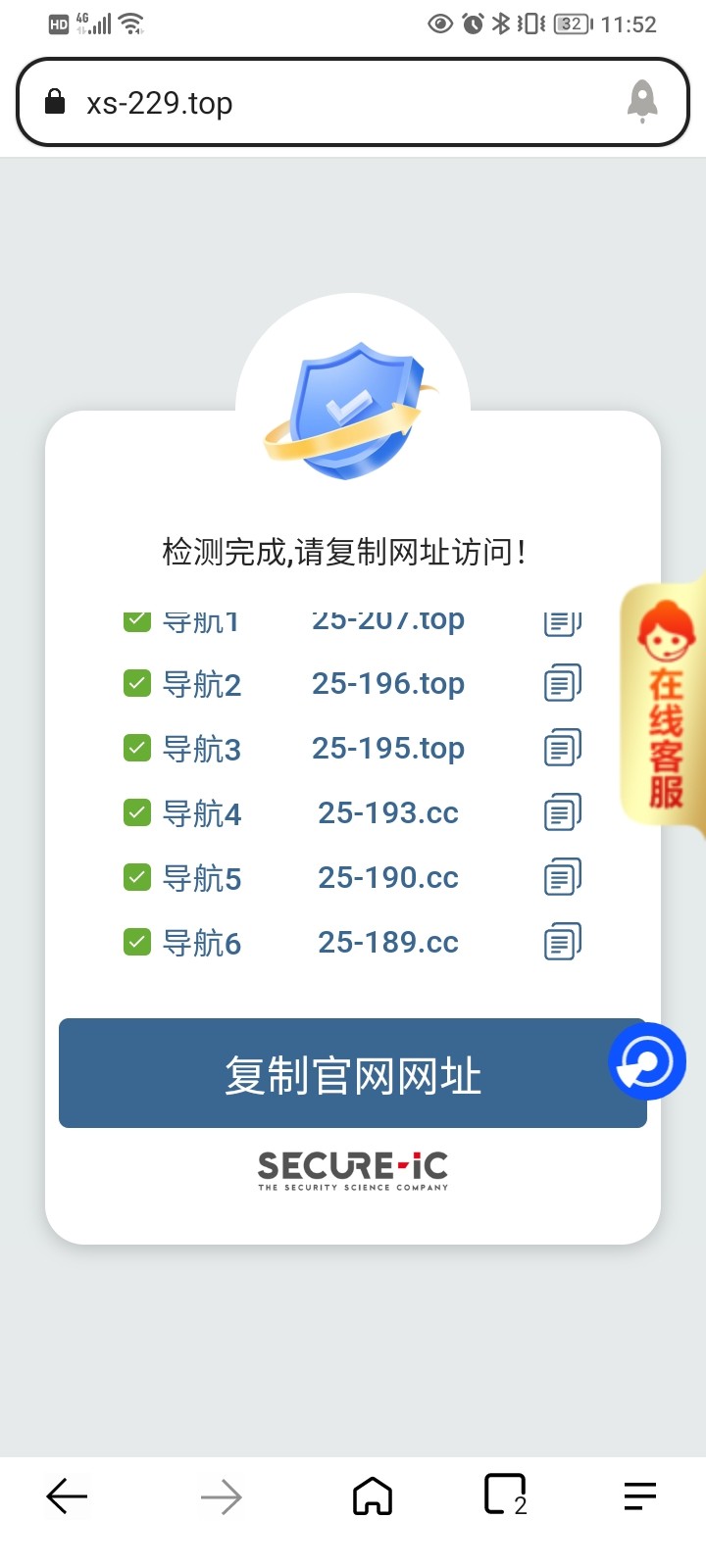This screenshot has height=1568, width=706.
Task: Go back using the back arrow
Action: pos(66,1495)
